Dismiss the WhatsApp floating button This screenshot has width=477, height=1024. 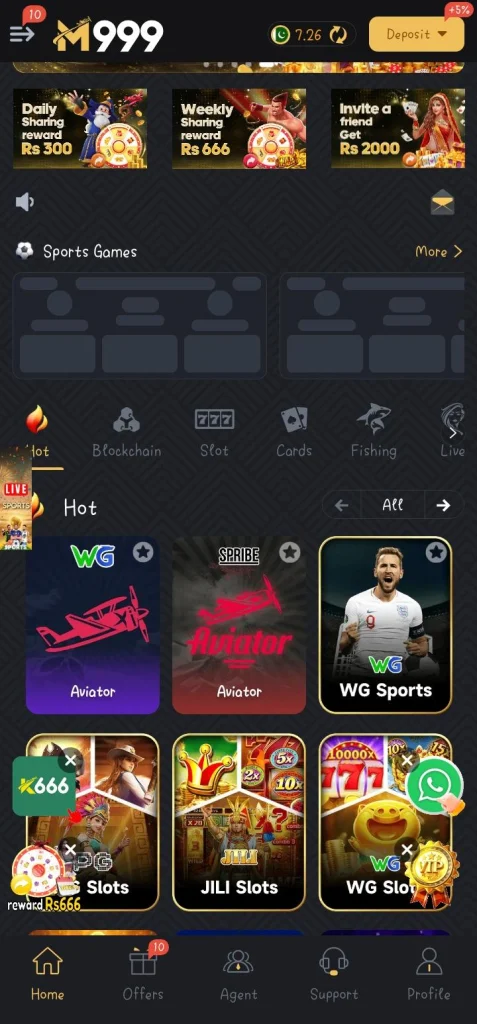[x=407, y=761]
